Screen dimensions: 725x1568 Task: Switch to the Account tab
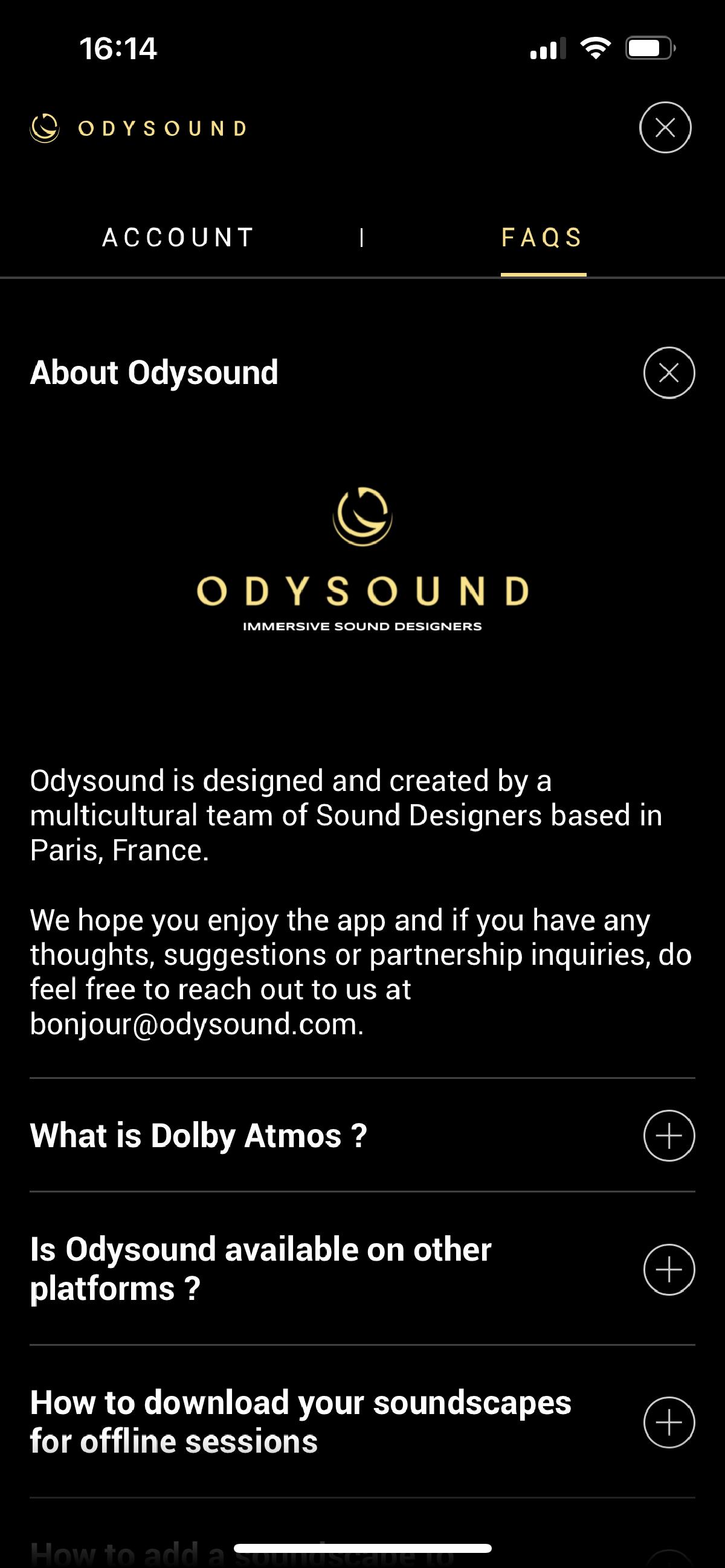pos(178,237)
